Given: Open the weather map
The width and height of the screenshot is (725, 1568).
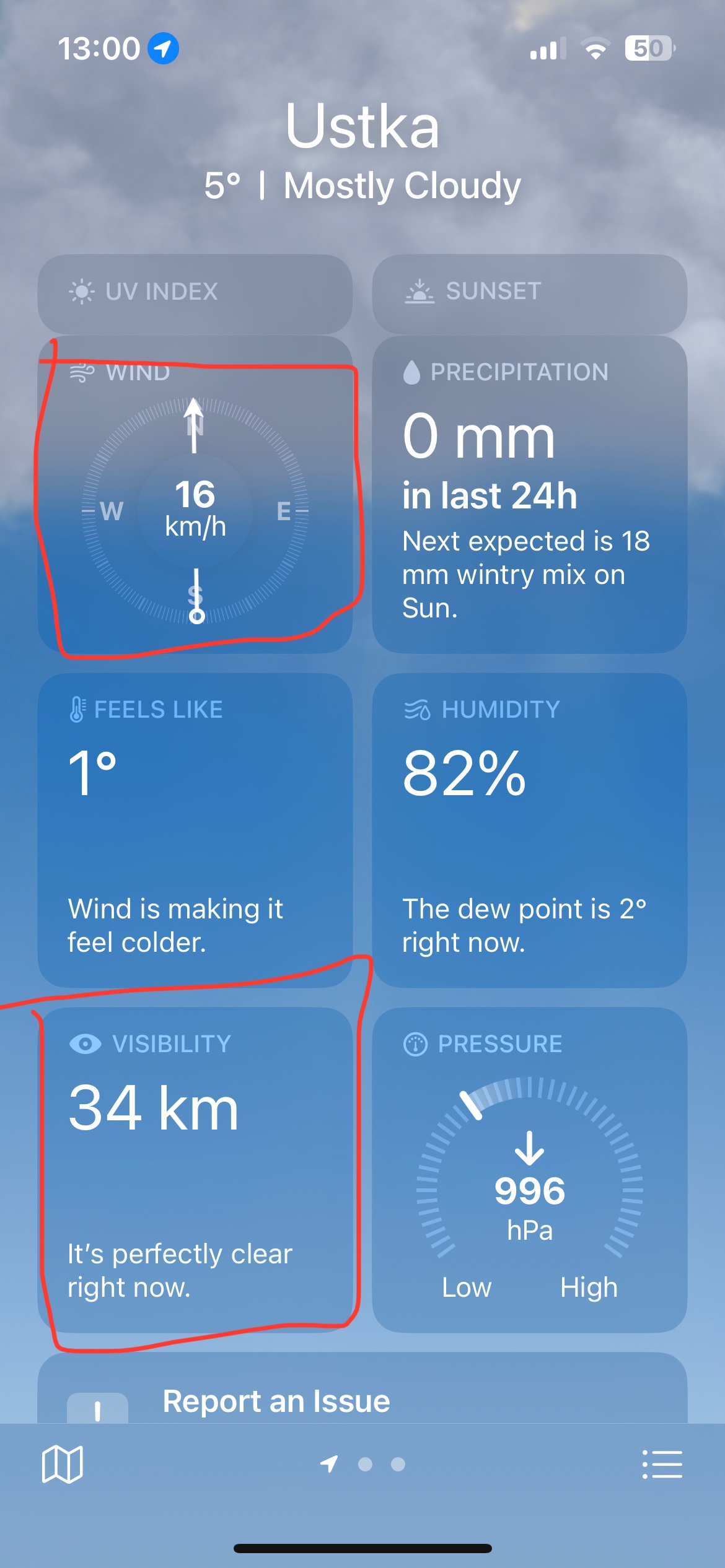Looking at the screenshot, I should (62, 1464).
